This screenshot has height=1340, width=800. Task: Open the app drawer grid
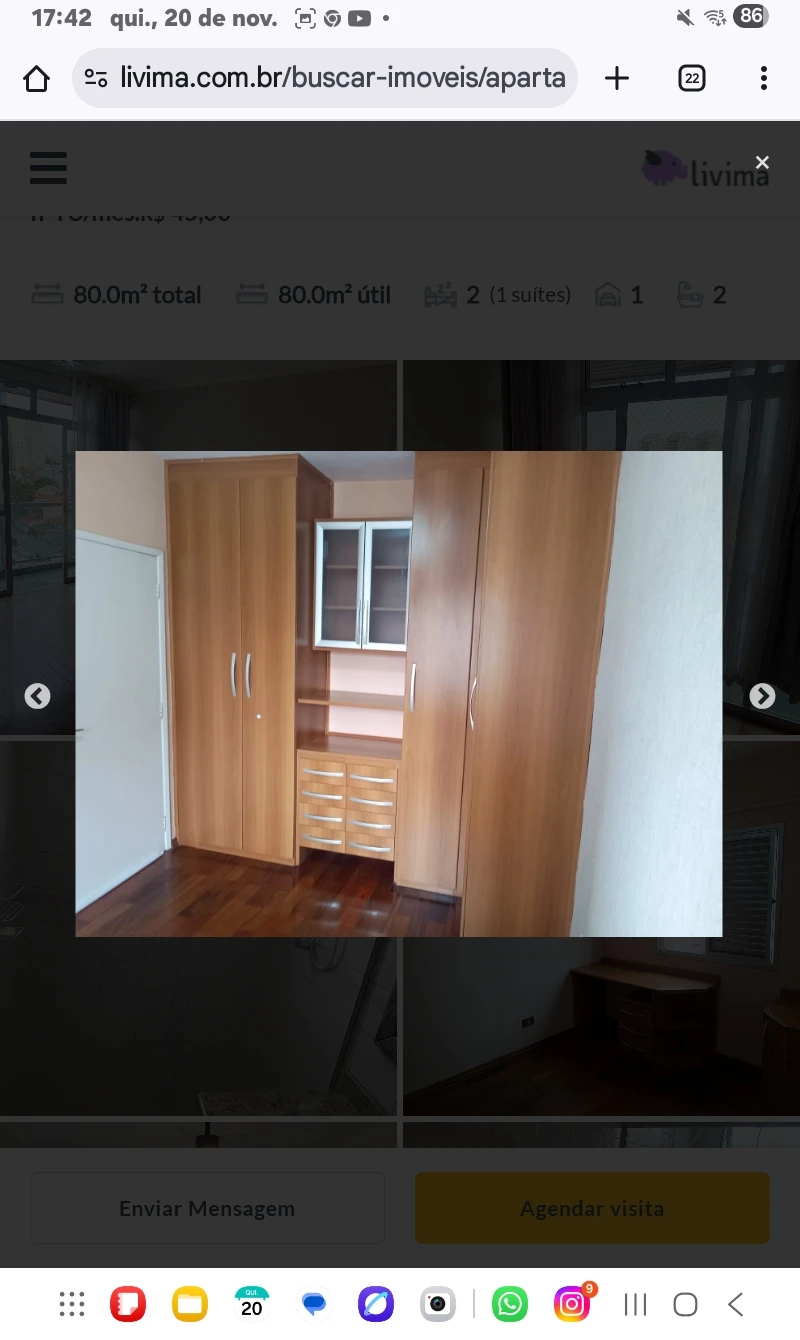(72, 1304)
